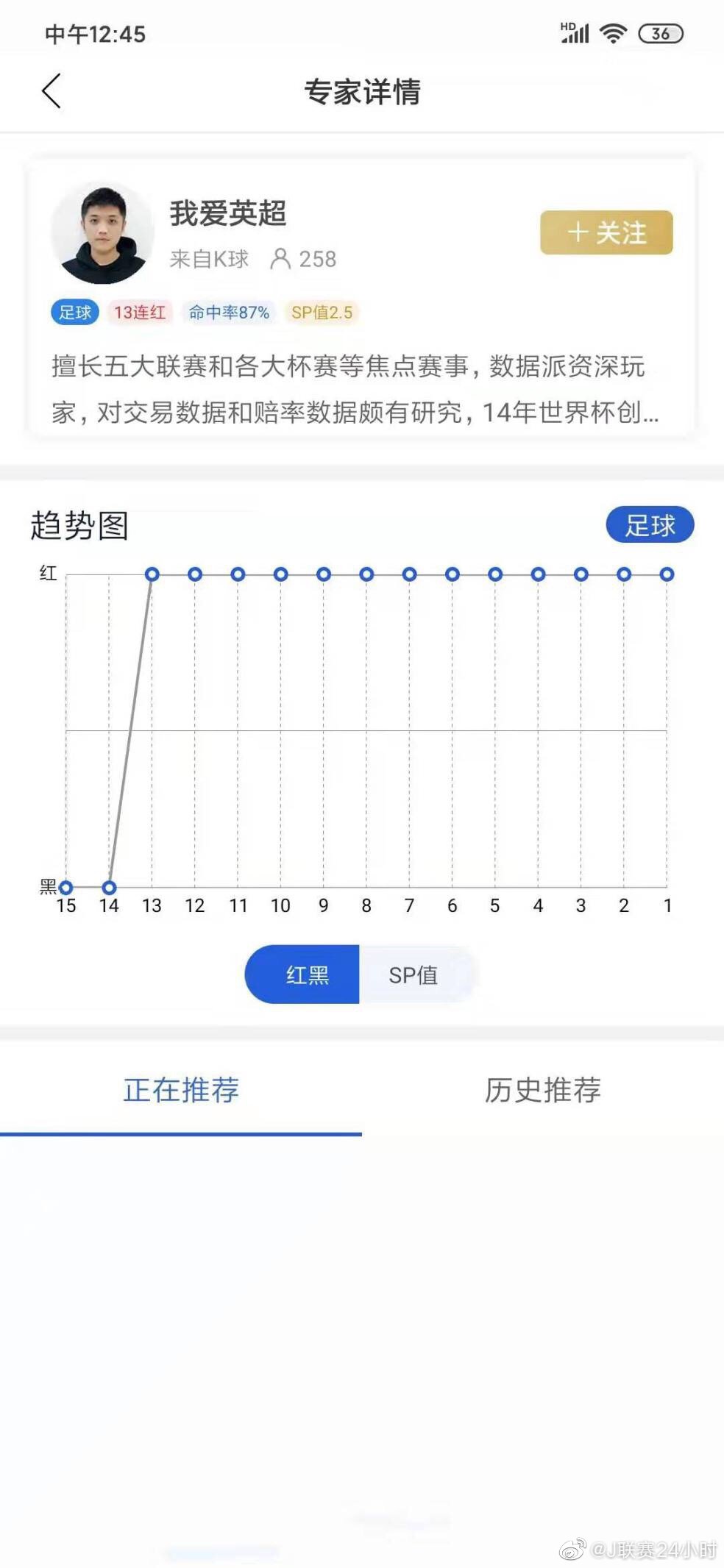Screen dimensions: 724x1568
Task: Toggle the 足球 sport filter on the chart
Action: (650, 524)
